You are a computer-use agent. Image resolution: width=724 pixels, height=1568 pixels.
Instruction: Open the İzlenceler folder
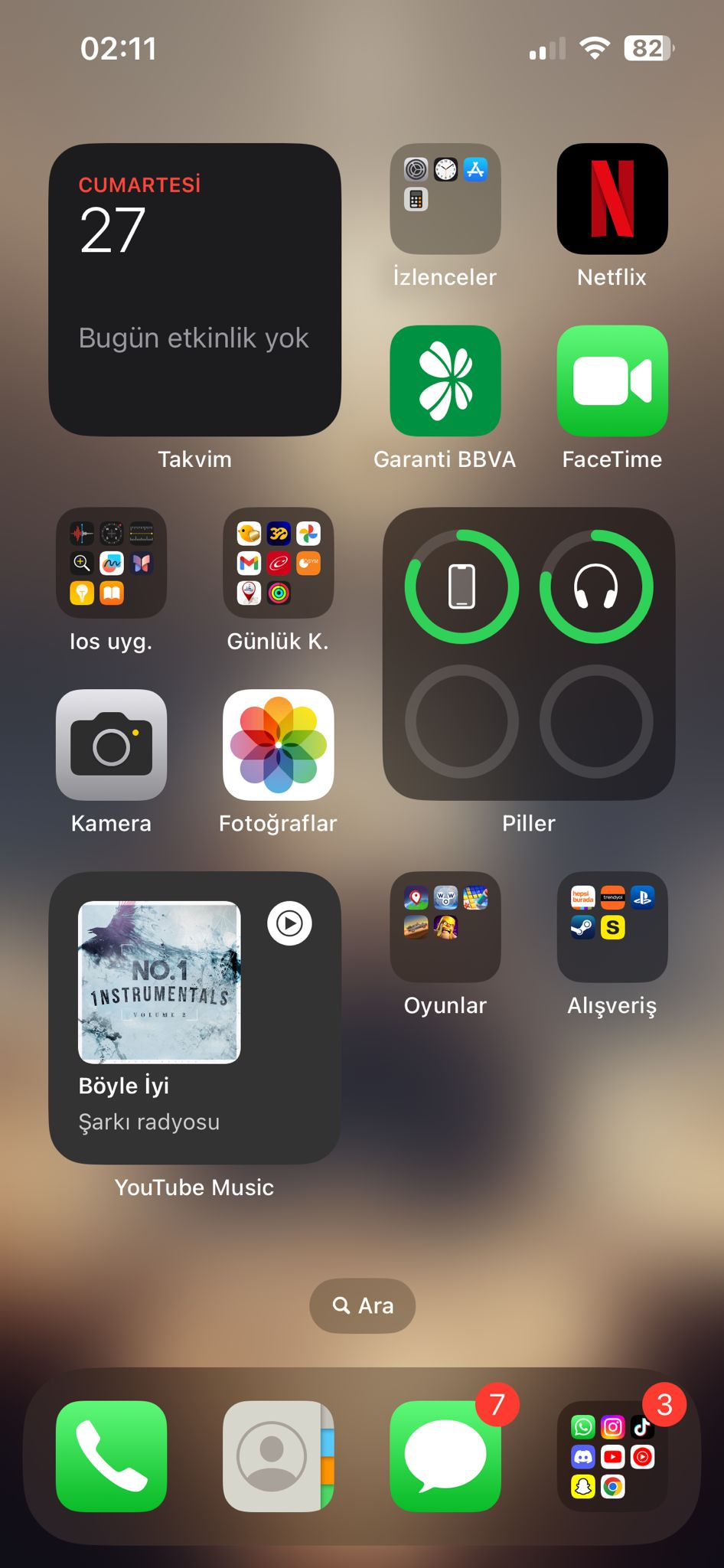click(x=445, y=199)
